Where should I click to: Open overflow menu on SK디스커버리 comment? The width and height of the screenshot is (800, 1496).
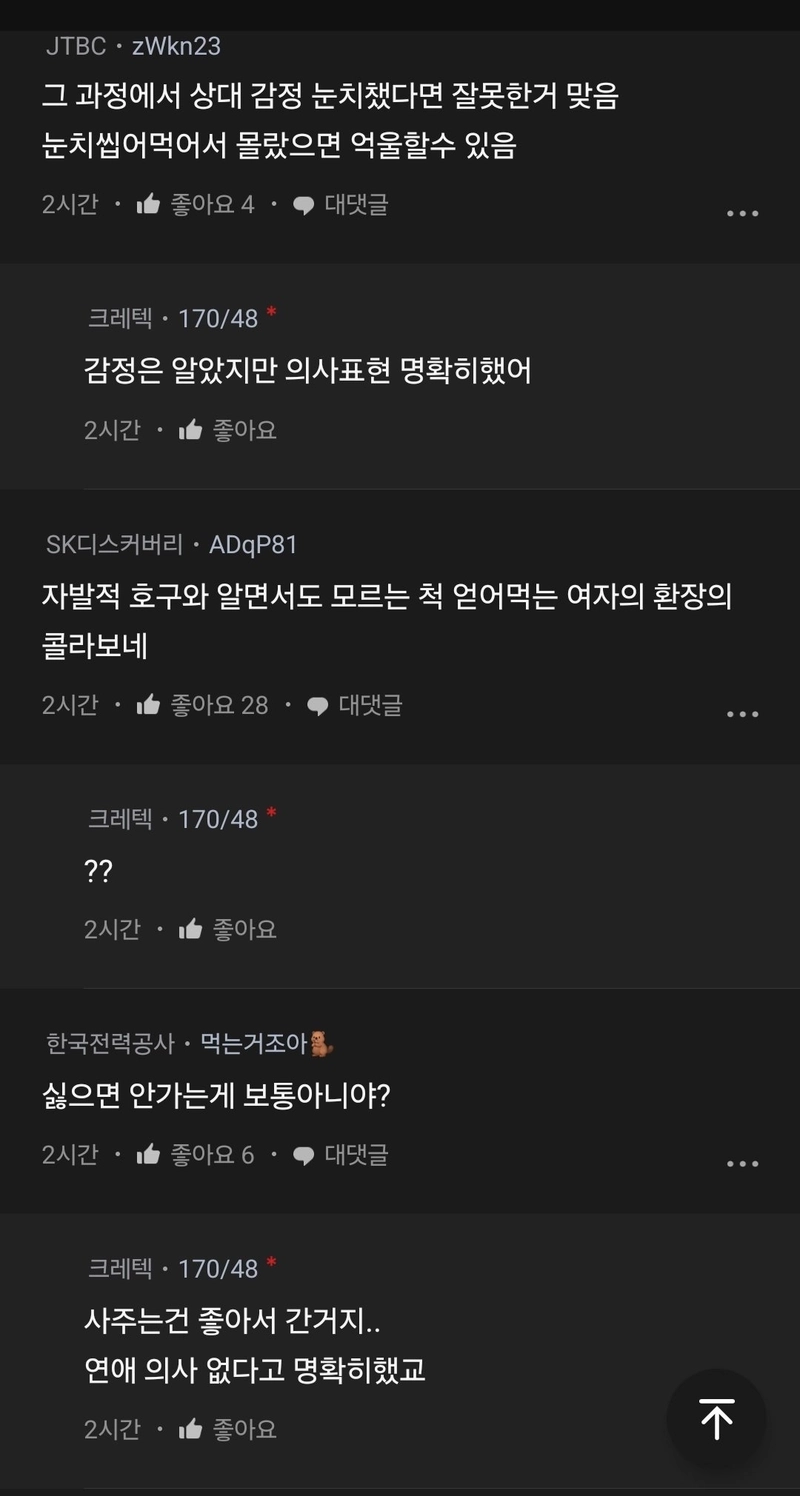click(742, 714)
